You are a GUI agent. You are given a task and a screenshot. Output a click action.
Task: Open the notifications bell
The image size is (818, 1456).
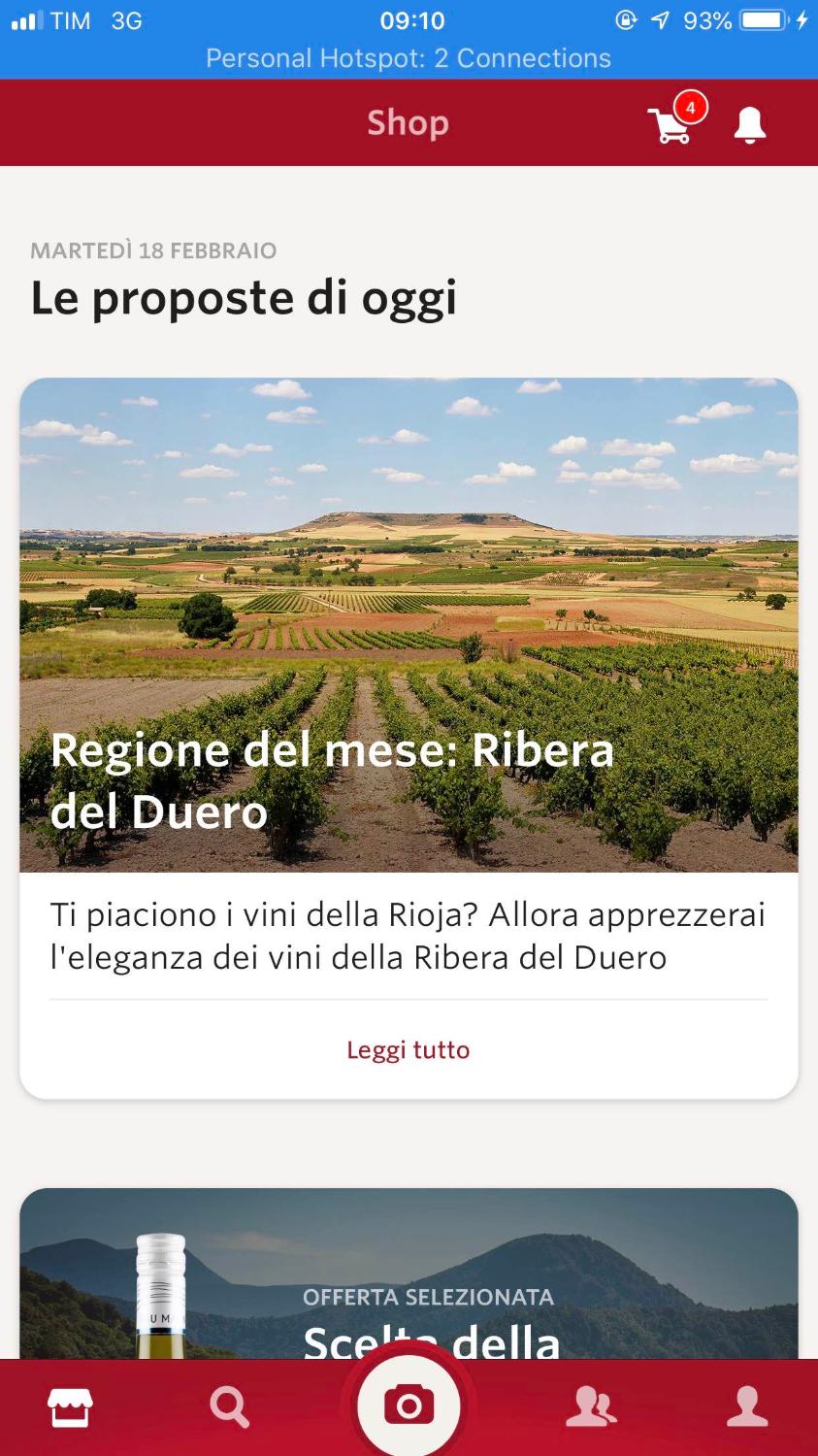pos(749,124)
